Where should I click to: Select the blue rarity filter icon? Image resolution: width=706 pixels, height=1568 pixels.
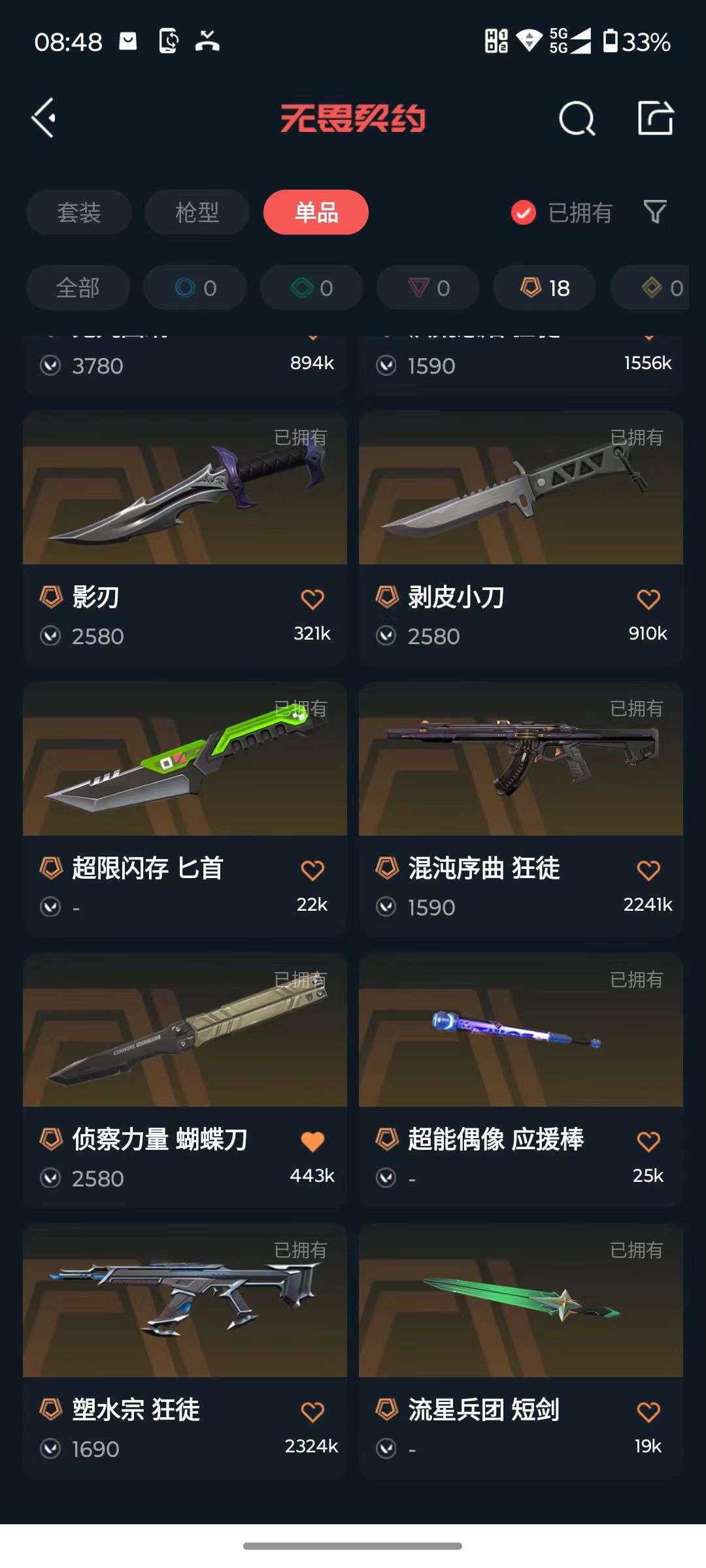pyautogui.click(x=194, y=287)
